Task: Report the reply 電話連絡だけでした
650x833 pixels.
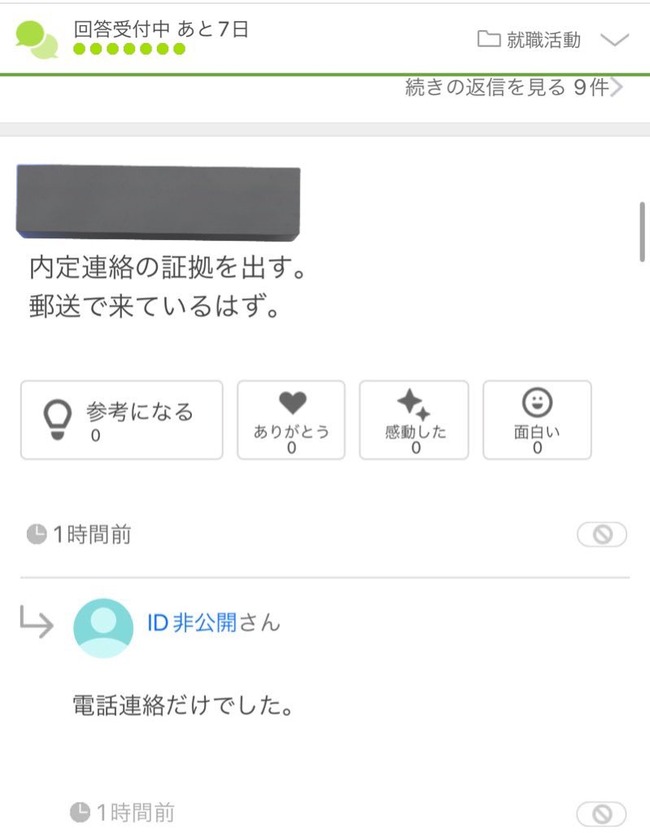Action: [x=602, y=813]
